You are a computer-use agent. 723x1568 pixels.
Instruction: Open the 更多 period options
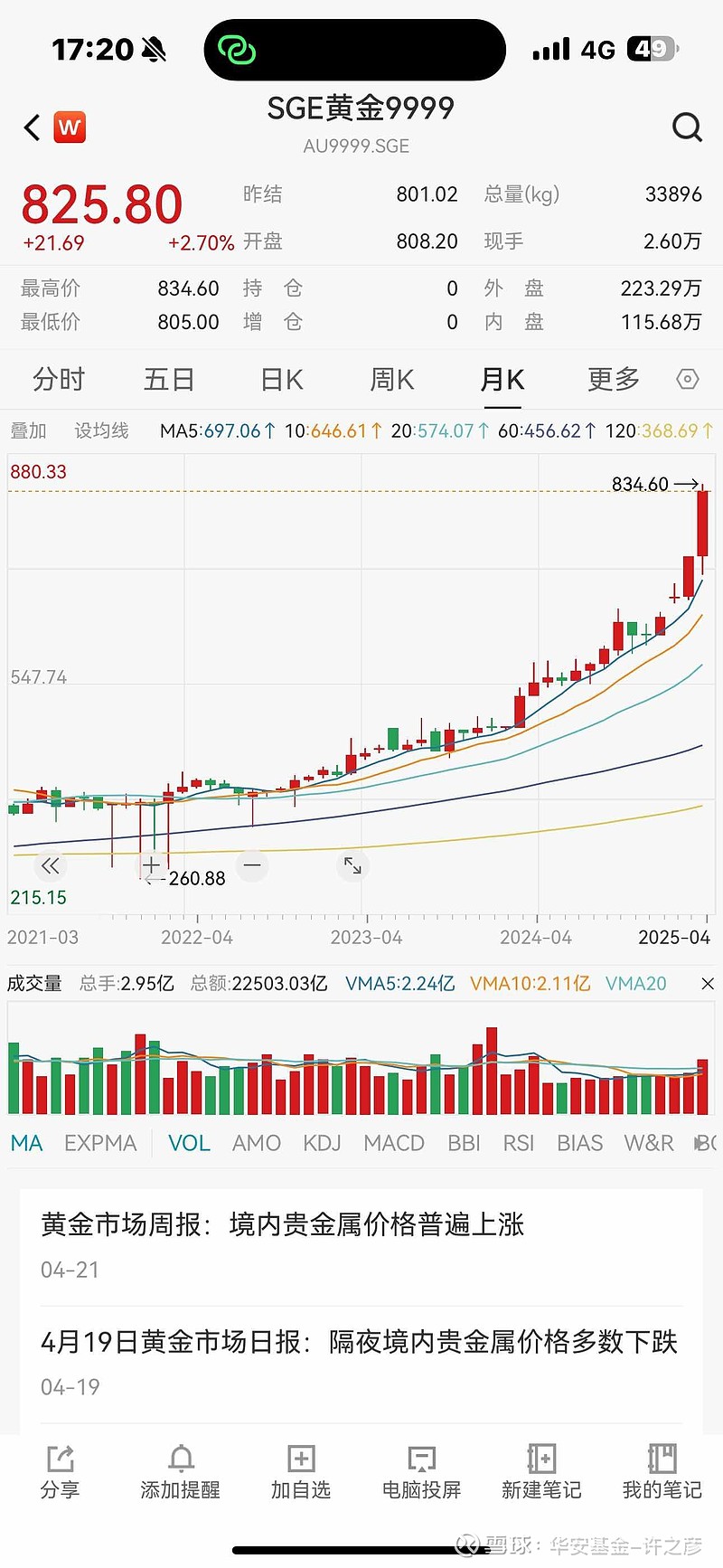613,380
